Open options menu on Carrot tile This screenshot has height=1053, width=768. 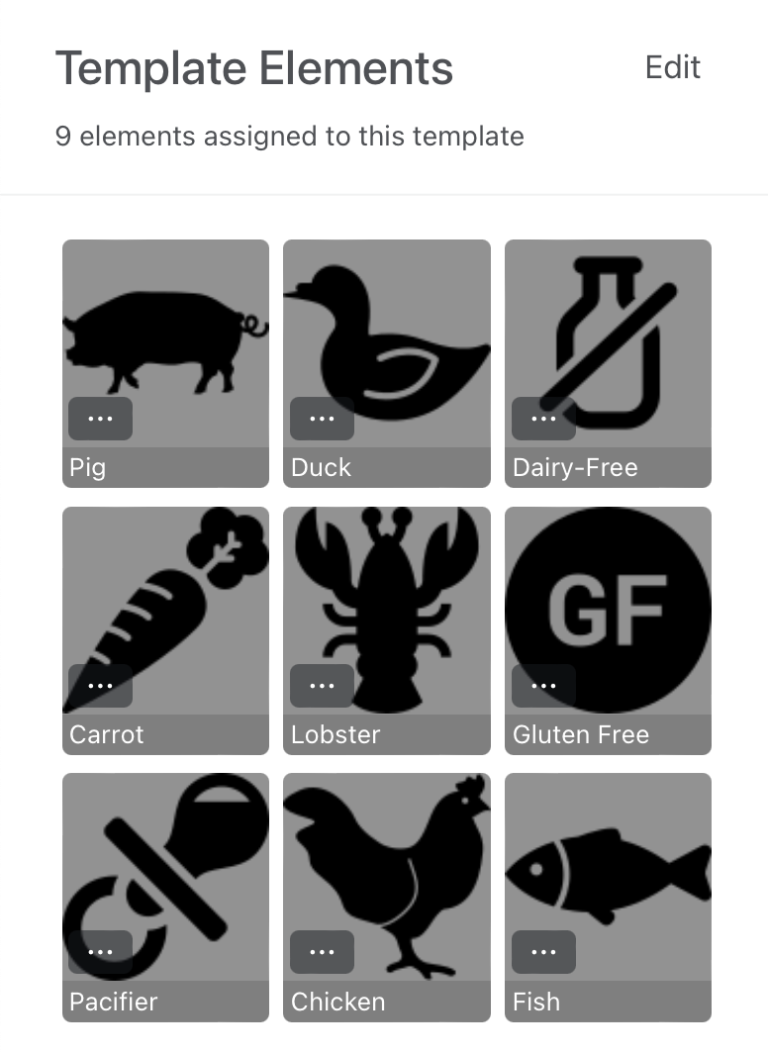tap(100, 685)
